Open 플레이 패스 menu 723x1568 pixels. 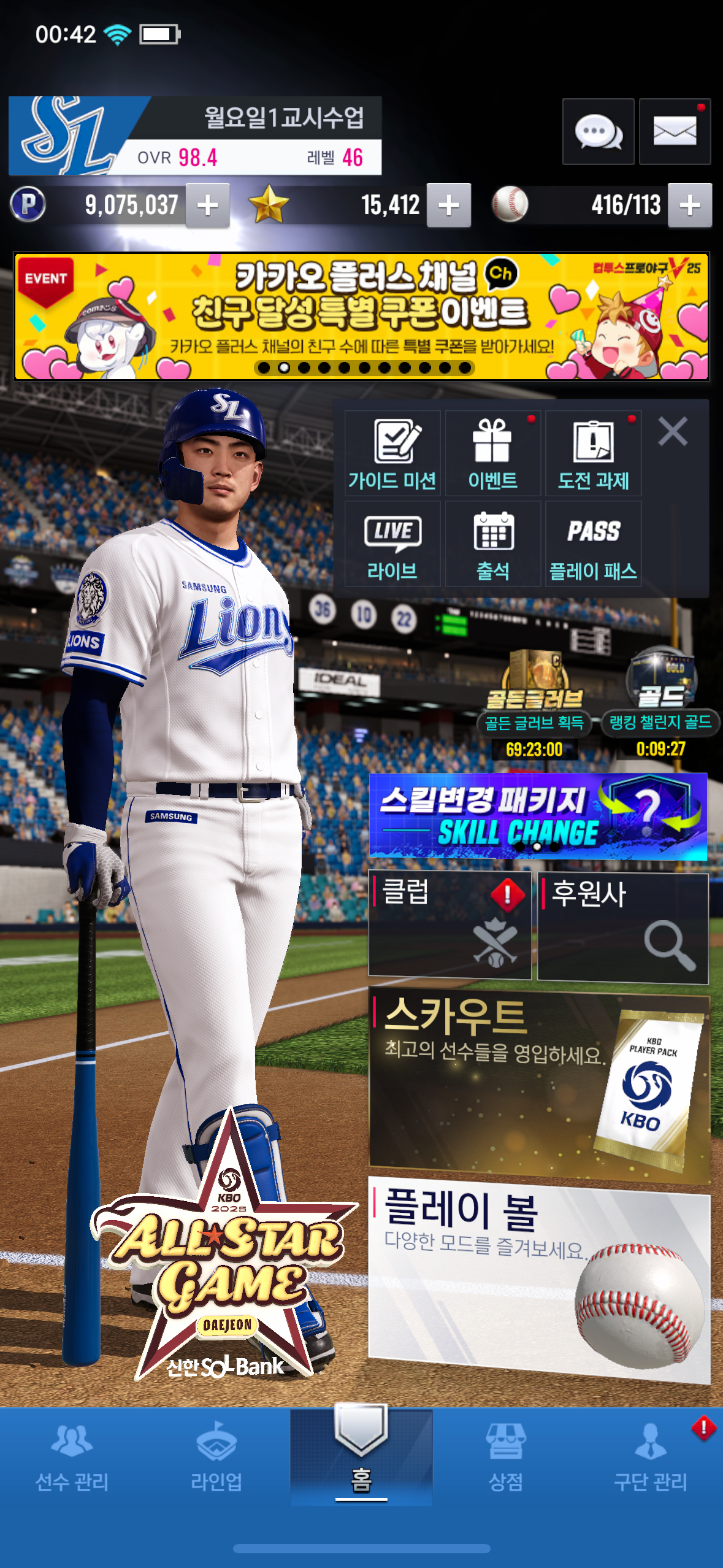pyautogui.click(x=594, y=544)
